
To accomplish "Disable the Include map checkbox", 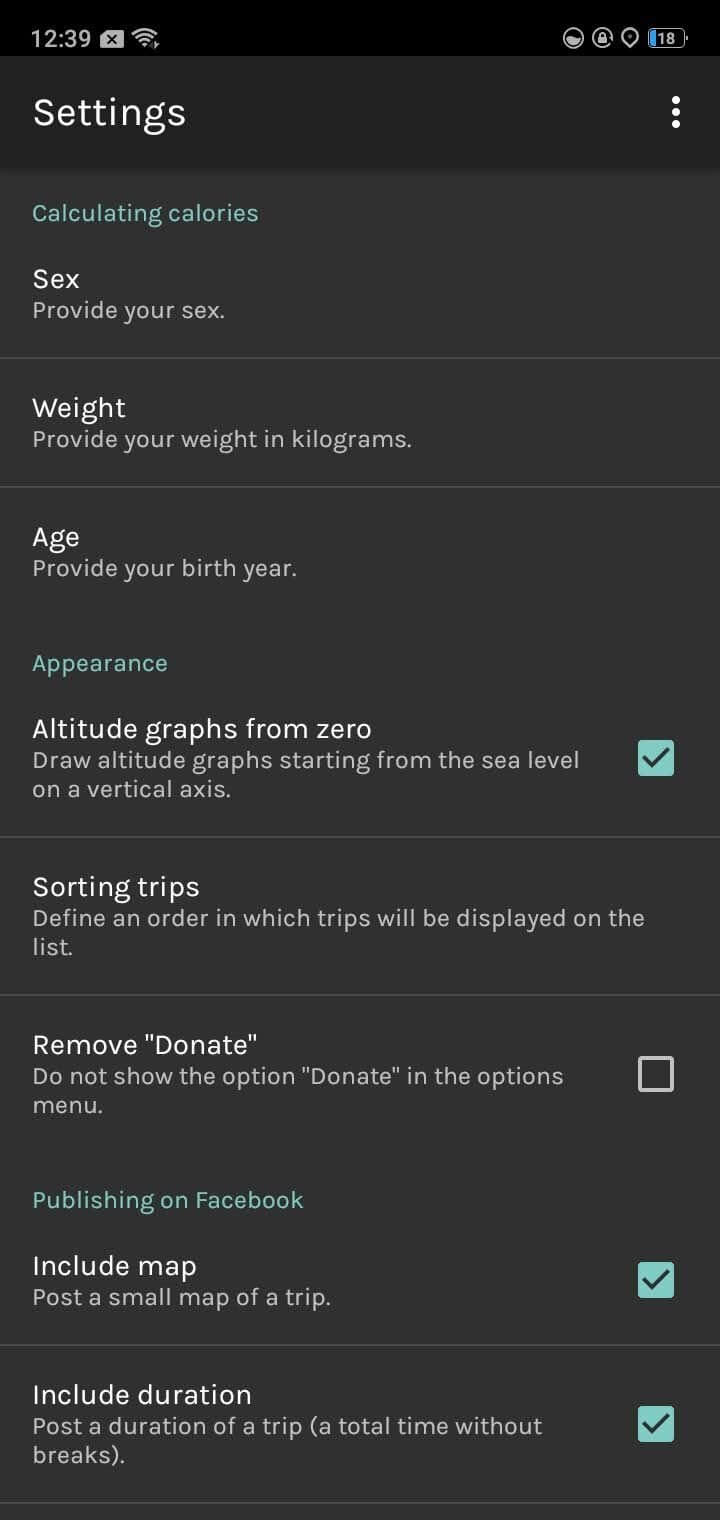I will [656, 1280].
